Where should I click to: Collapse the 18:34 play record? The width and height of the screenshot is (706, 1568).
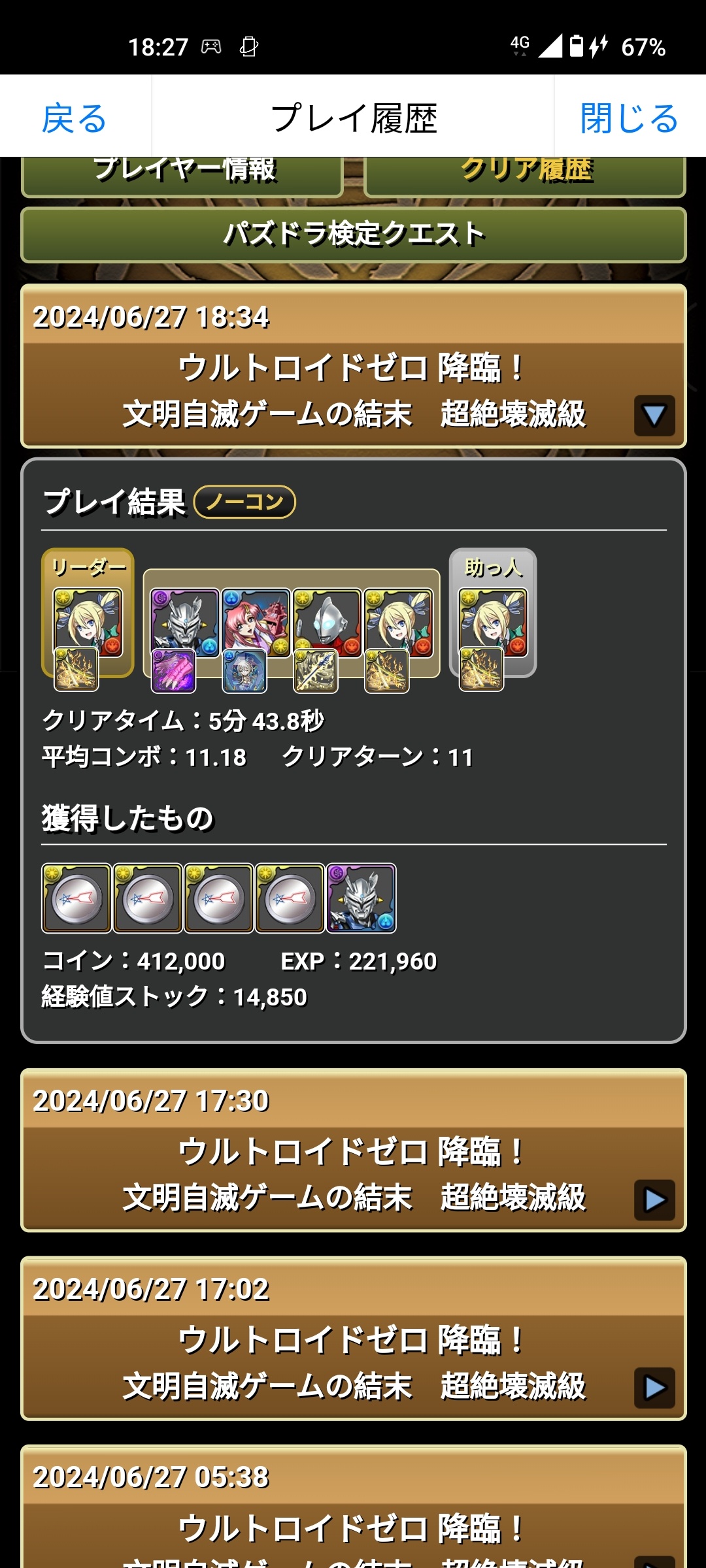click(x=654, y=416)
